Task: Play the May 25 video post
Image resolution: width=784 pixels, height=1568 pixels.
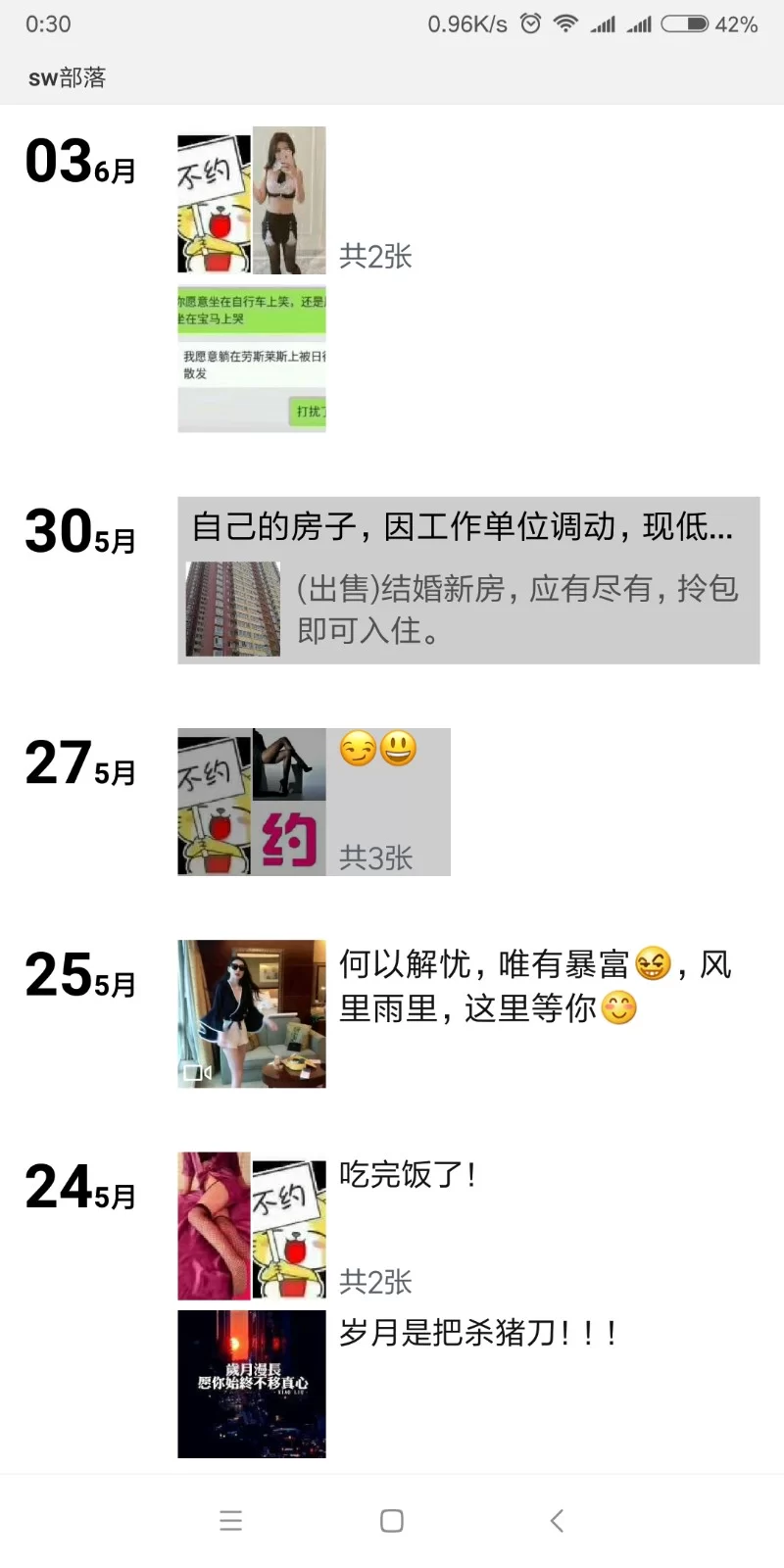Action: coord(251,1013)
